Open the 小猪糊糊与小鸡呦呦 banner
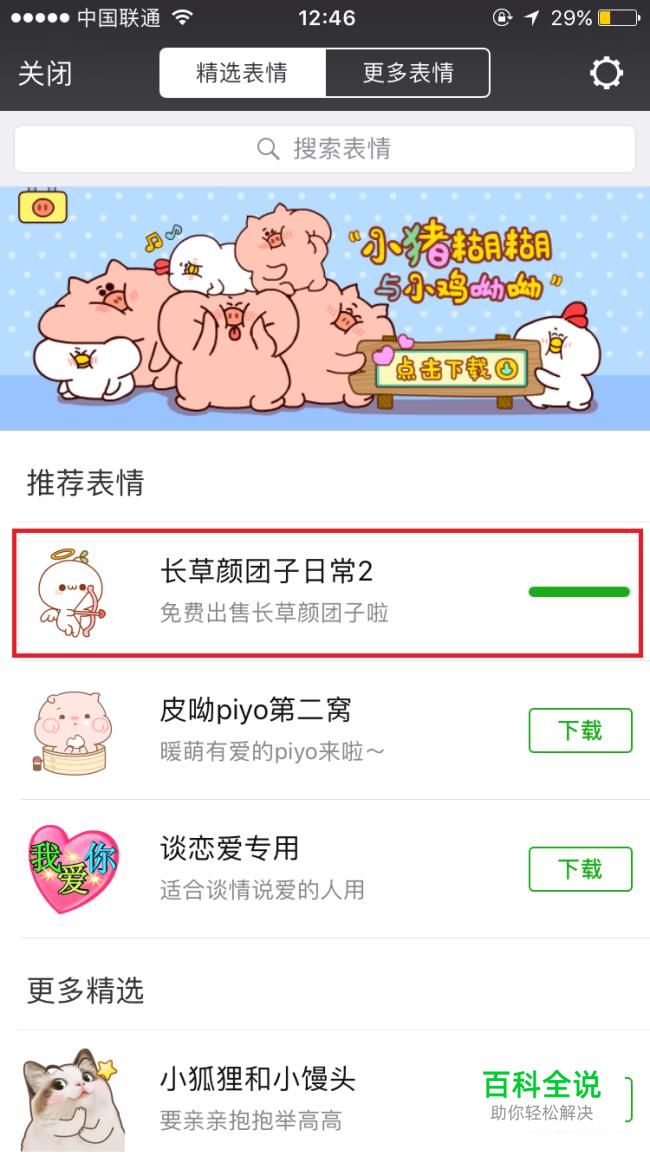Image resolution: width=650 pixels, height=1156 pixels. pos(325,308)
